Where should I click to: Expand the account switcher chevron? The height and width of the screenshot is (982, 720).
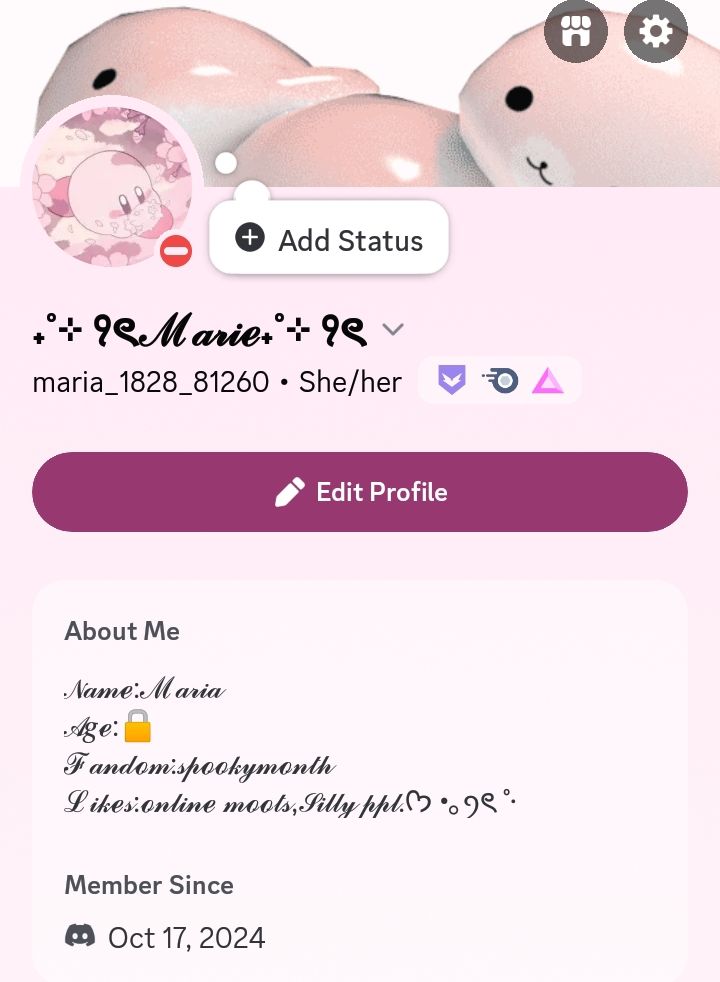point(393,330)
